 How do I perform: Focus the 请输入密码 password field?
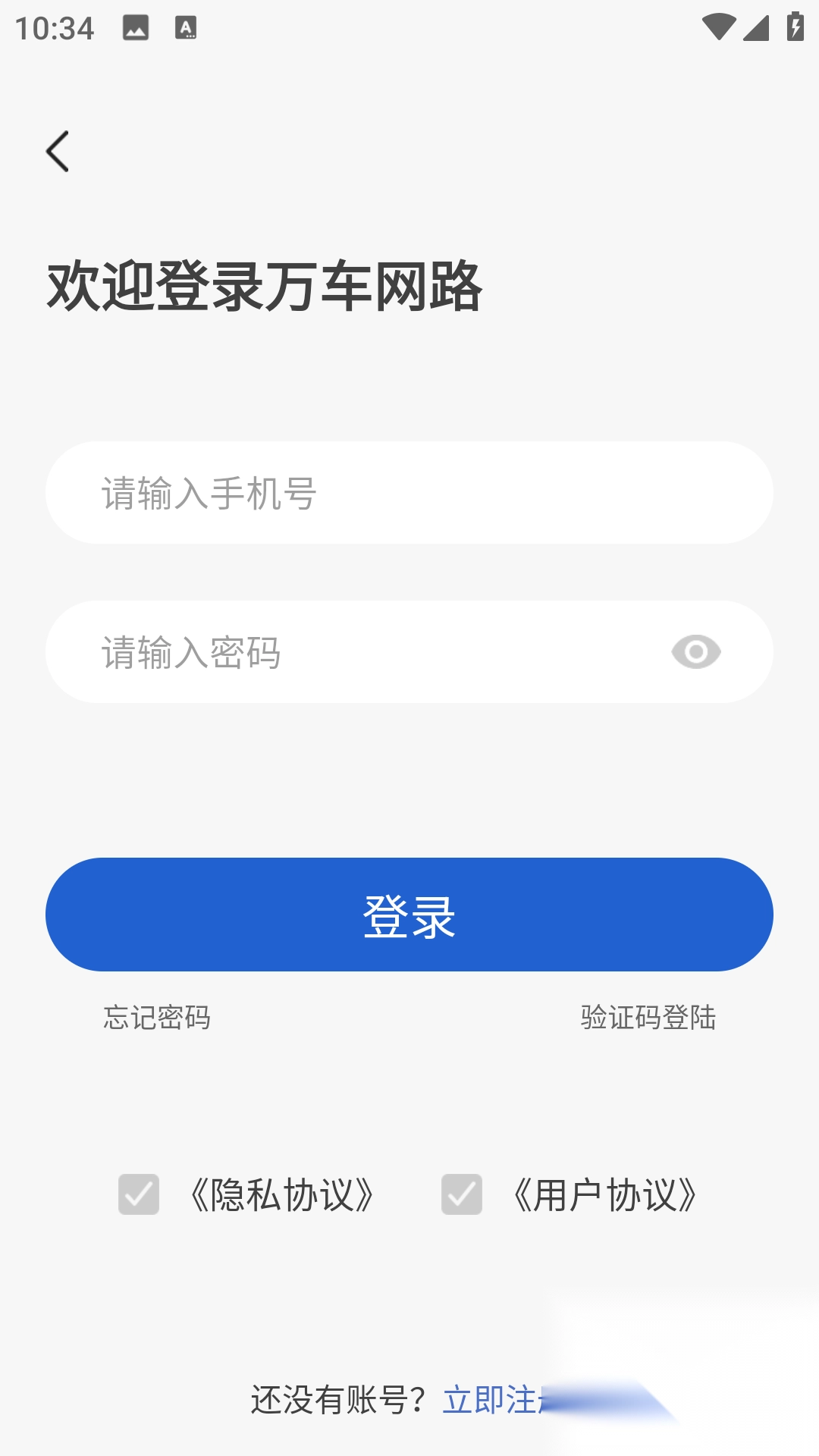click(x=341, y=651)
